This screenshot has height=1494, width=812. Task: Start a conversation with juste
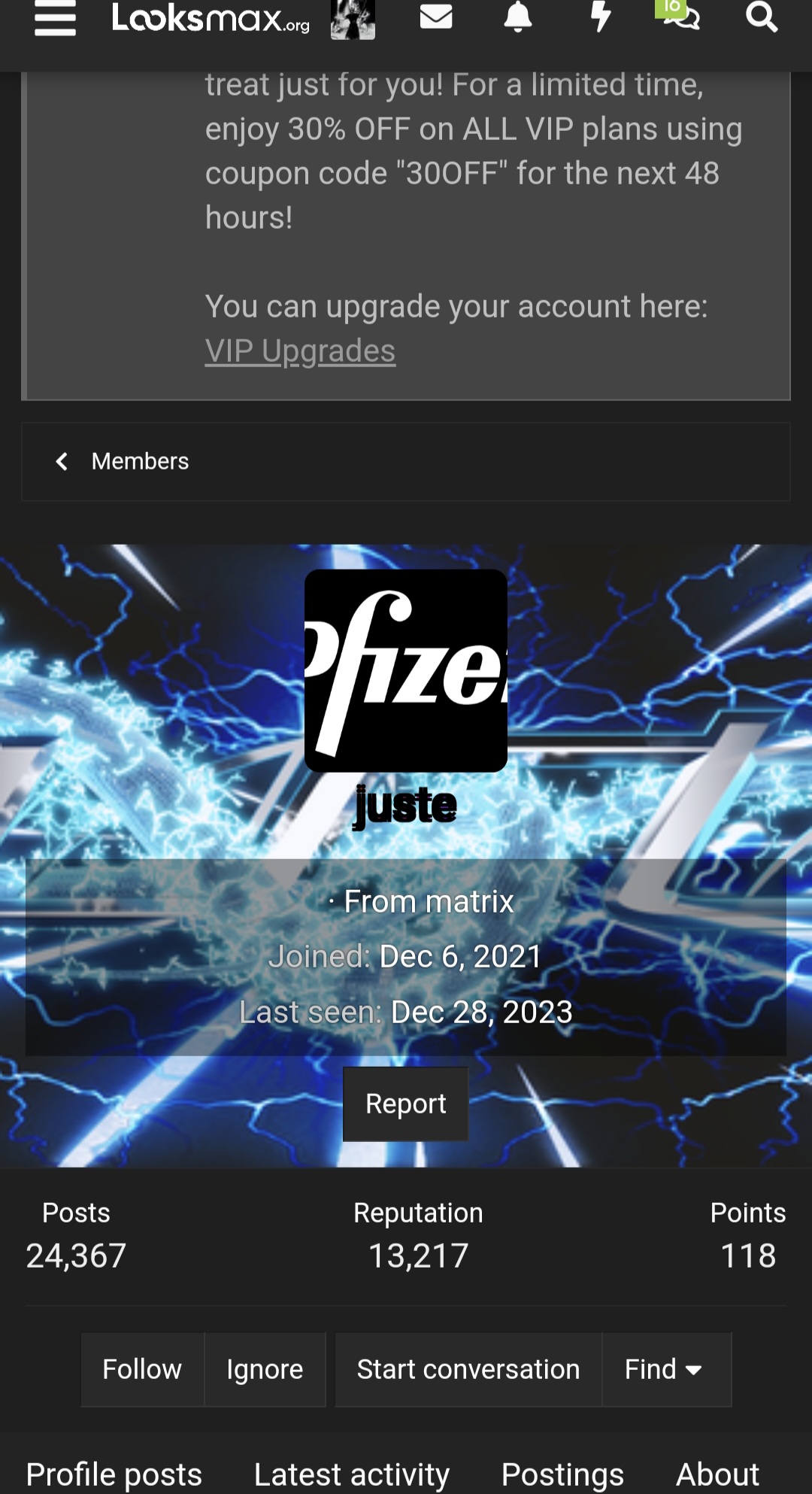click(x=466, y=1369)
